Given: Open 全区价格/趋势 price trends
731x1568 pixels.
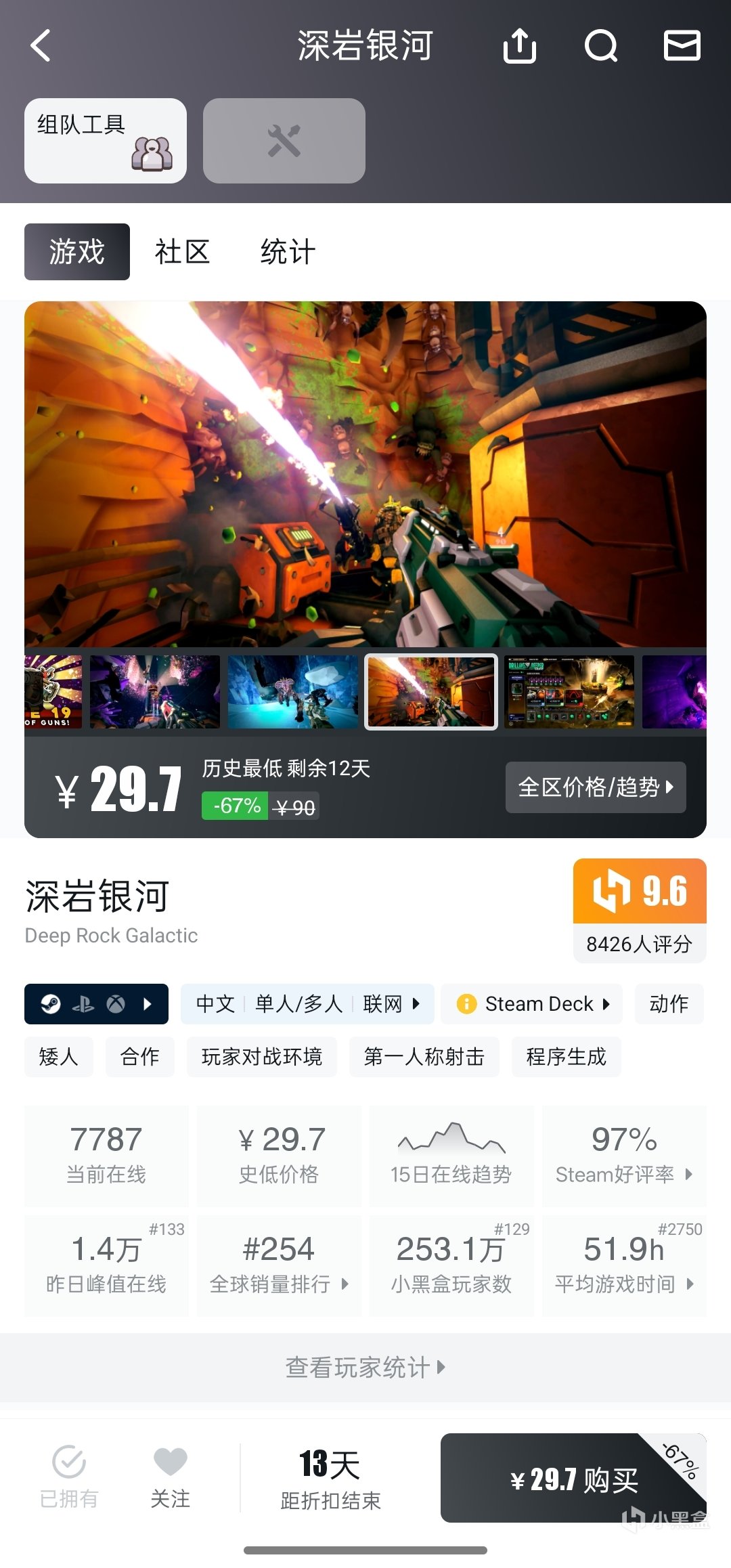Looking at the screenshot, I should pos(596,787).
